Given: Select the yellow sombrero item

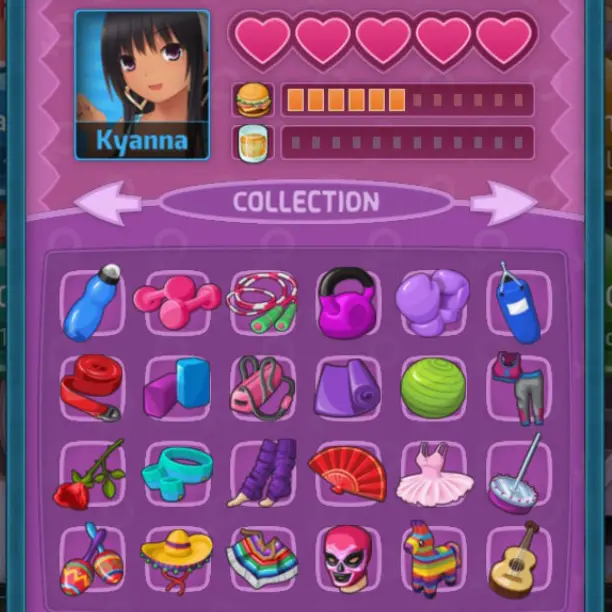Looking at the screenshot, I should [x=177, y=559].
